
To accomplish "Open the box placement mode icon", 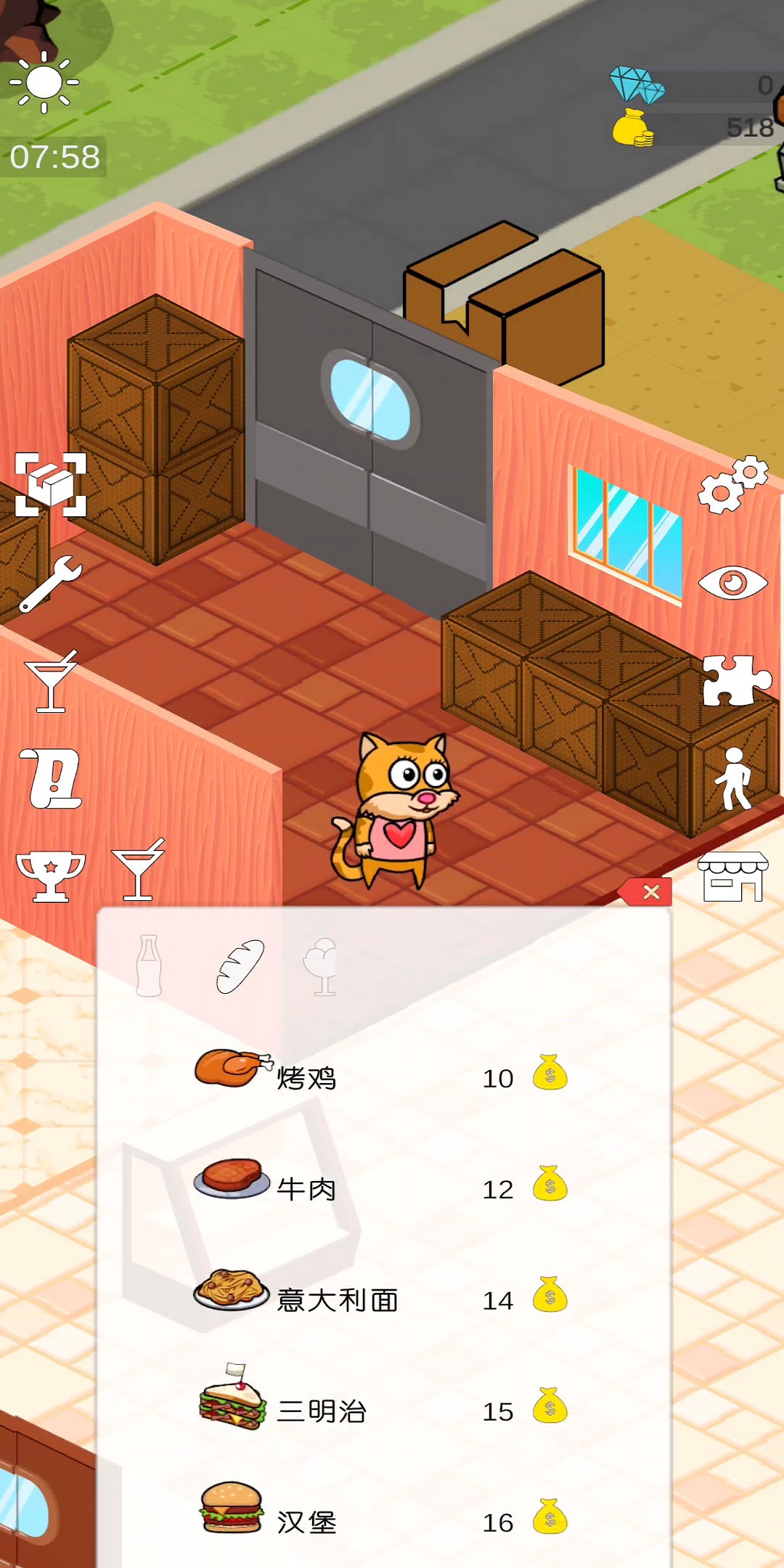I will (51, 484).
